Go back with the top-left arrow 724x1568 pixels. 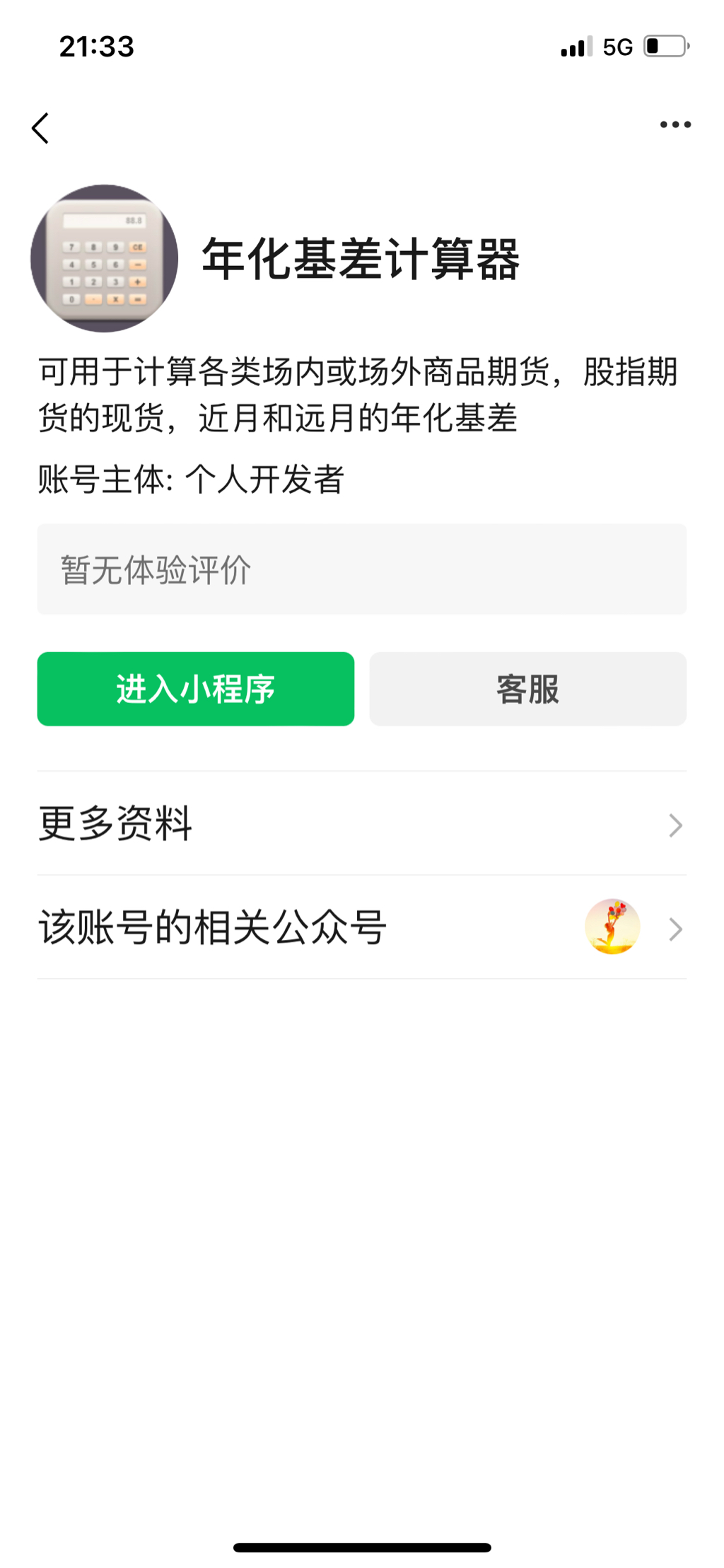41,128
